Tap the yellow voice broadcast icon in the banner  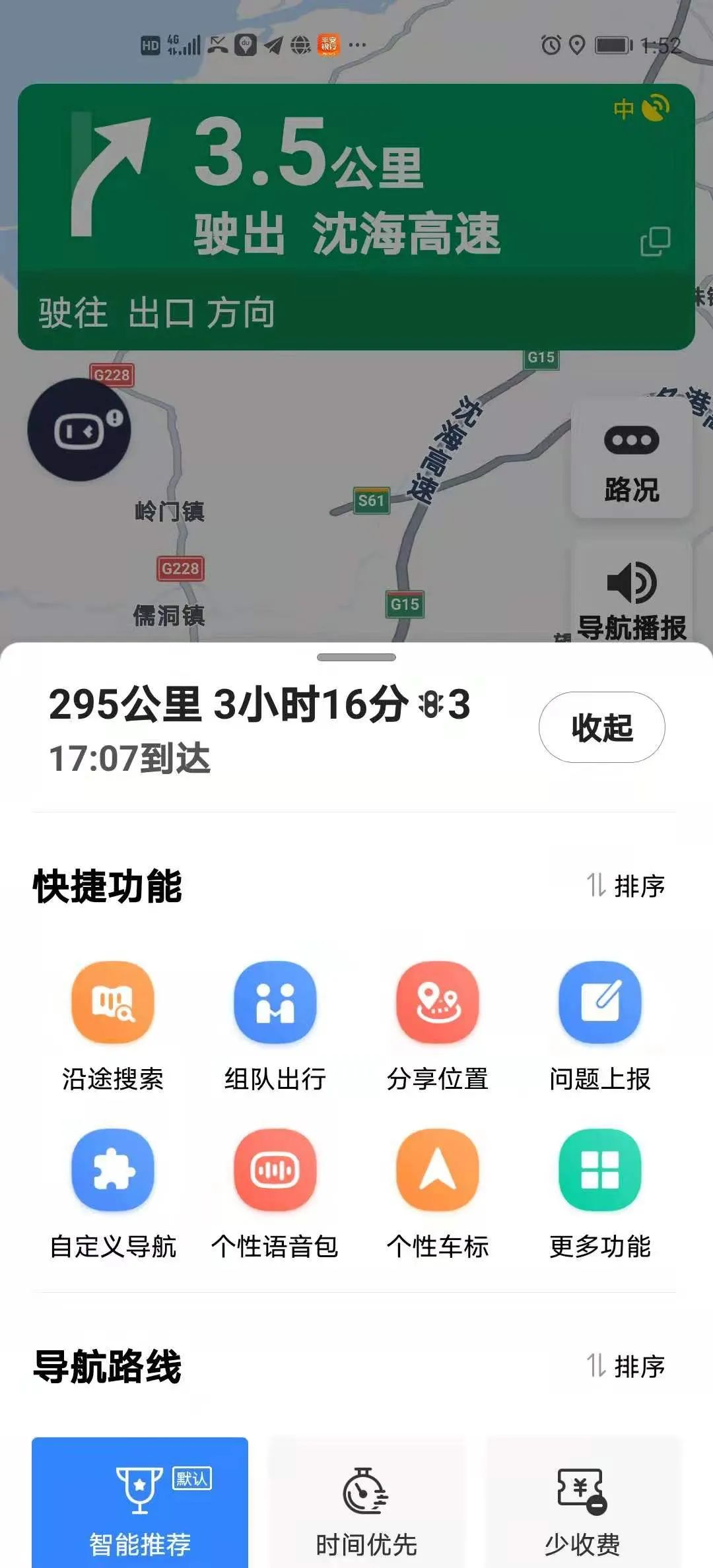click(655, 108)
